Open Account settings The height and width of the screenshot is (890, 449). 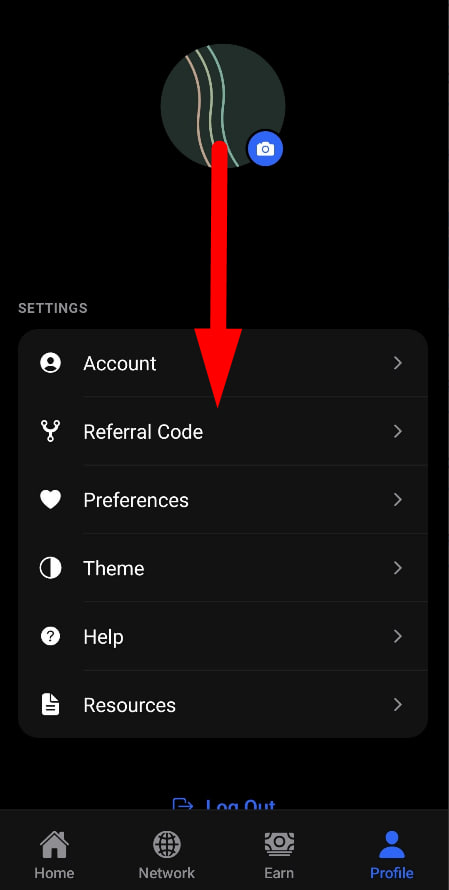(x=223, y=363)
